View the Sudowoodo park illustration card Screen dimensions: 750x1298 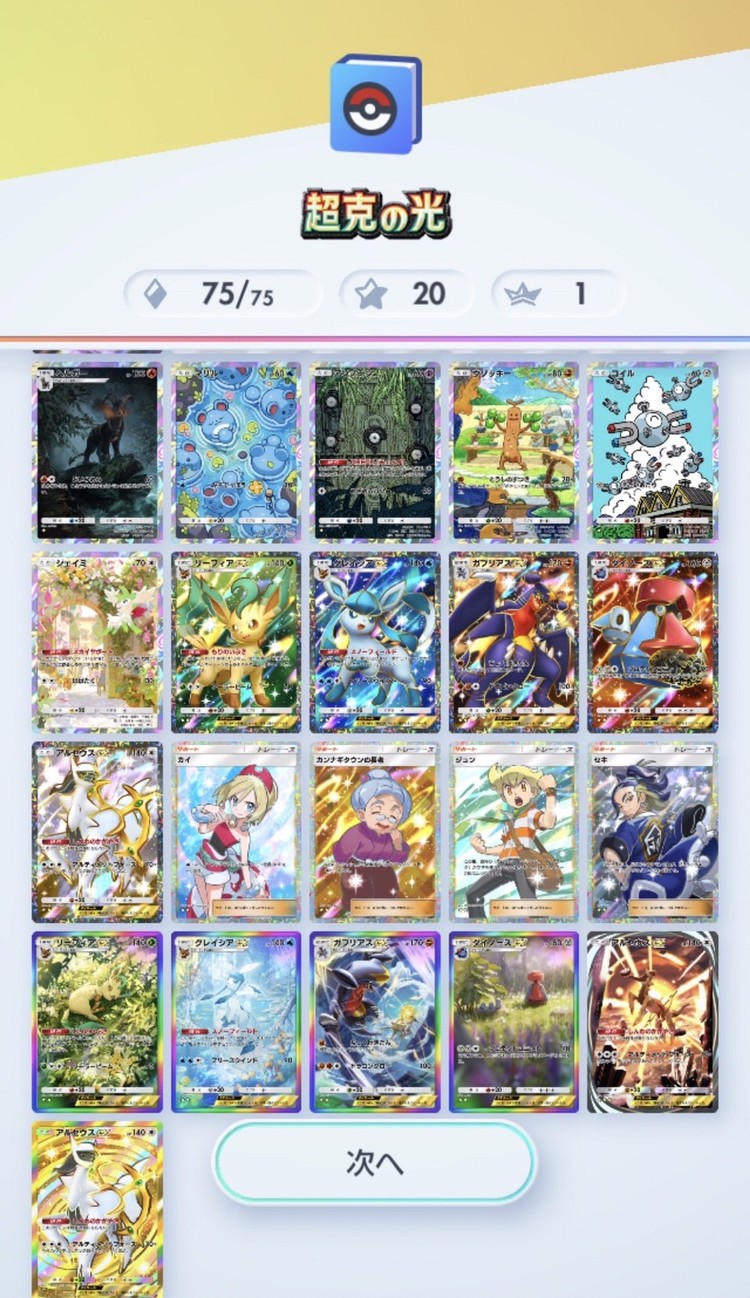tap(513, 452)
